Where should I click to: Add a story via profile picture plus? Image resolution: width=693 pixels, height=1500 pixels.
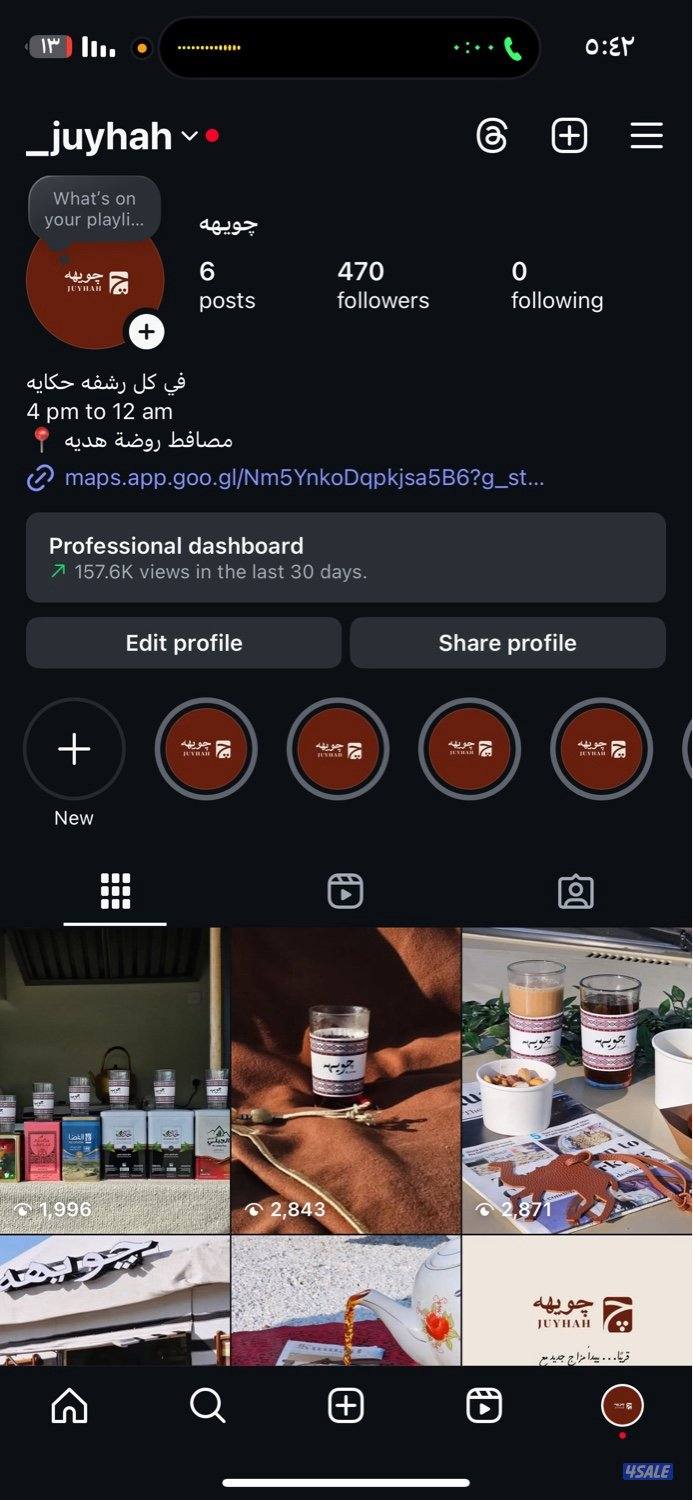tap(146, 331)
